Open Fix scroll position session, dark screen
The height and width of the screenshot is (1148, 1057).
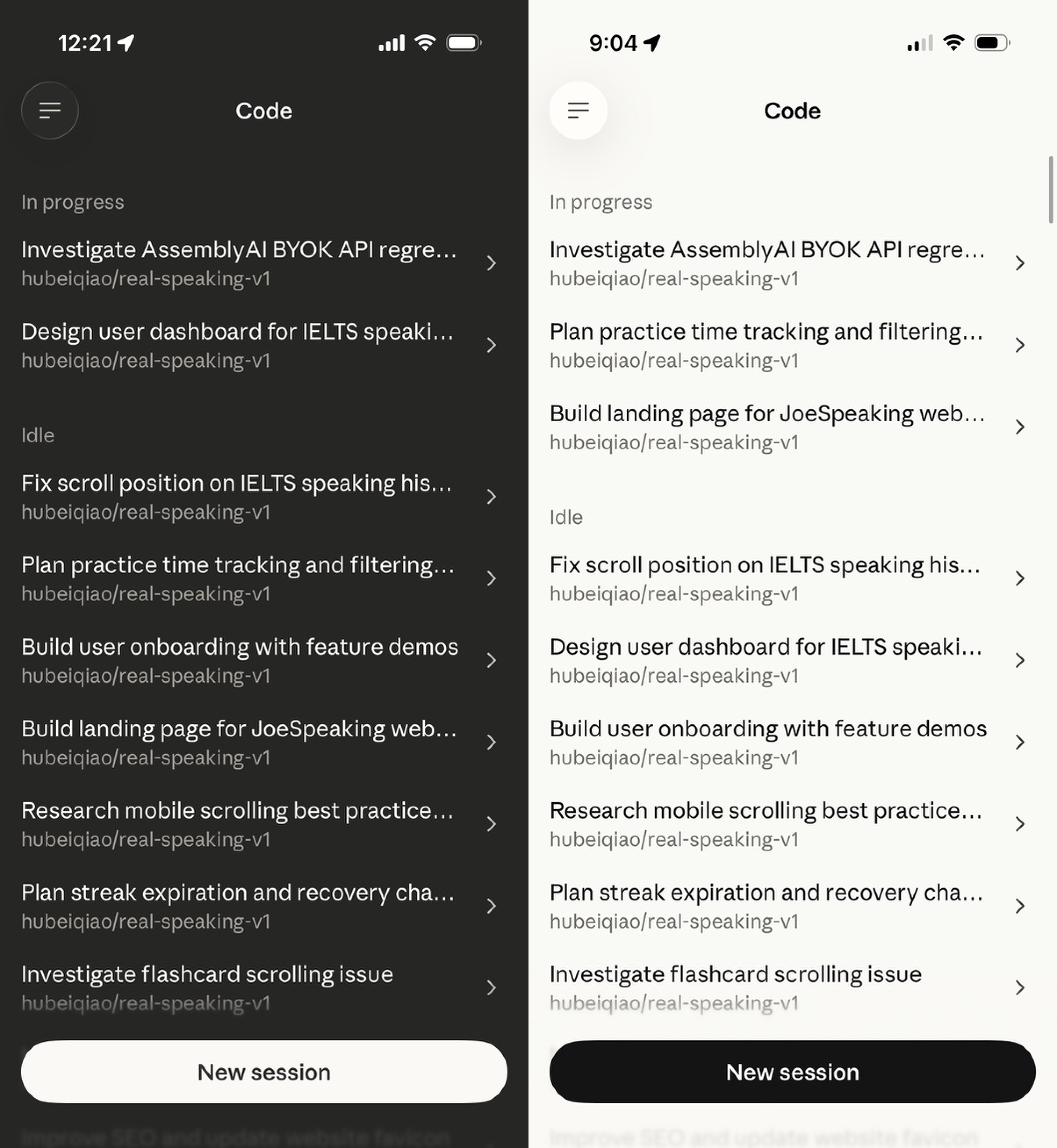[257, 496]
